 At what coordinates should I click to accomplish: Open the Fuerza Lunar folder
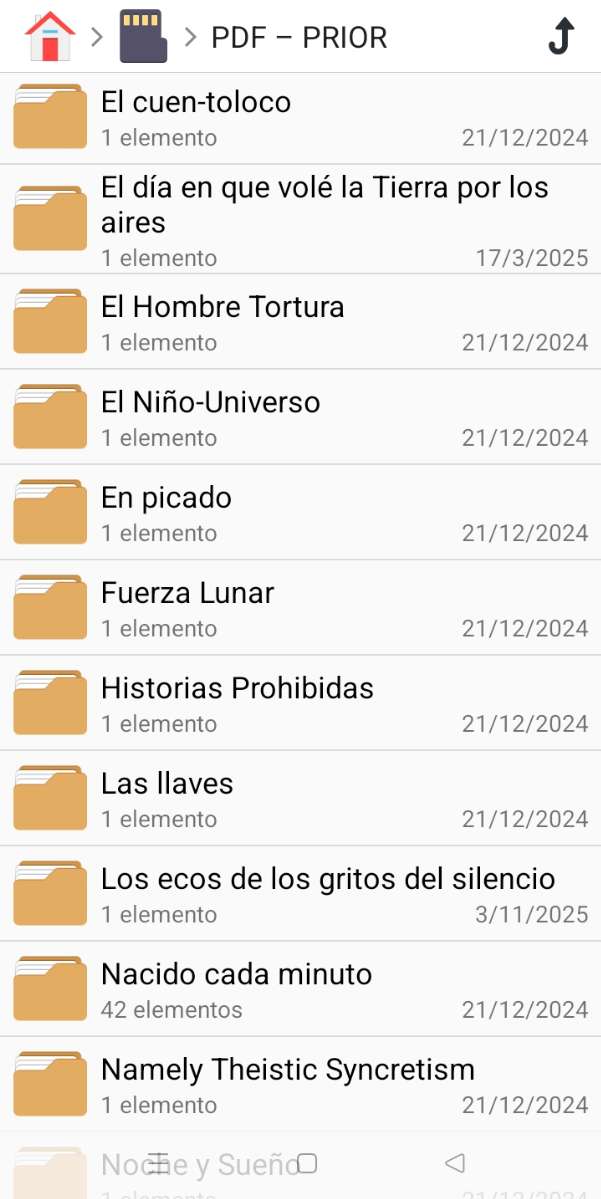300,608
